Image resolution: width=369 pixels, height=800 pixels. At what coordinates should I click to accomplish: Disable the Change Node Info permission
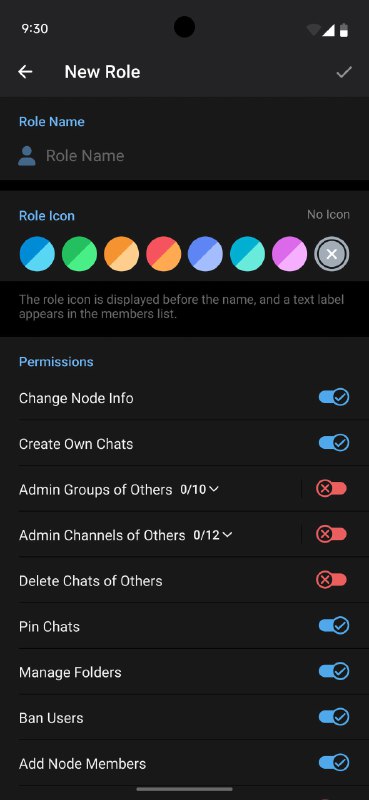(x=334, y=397)
